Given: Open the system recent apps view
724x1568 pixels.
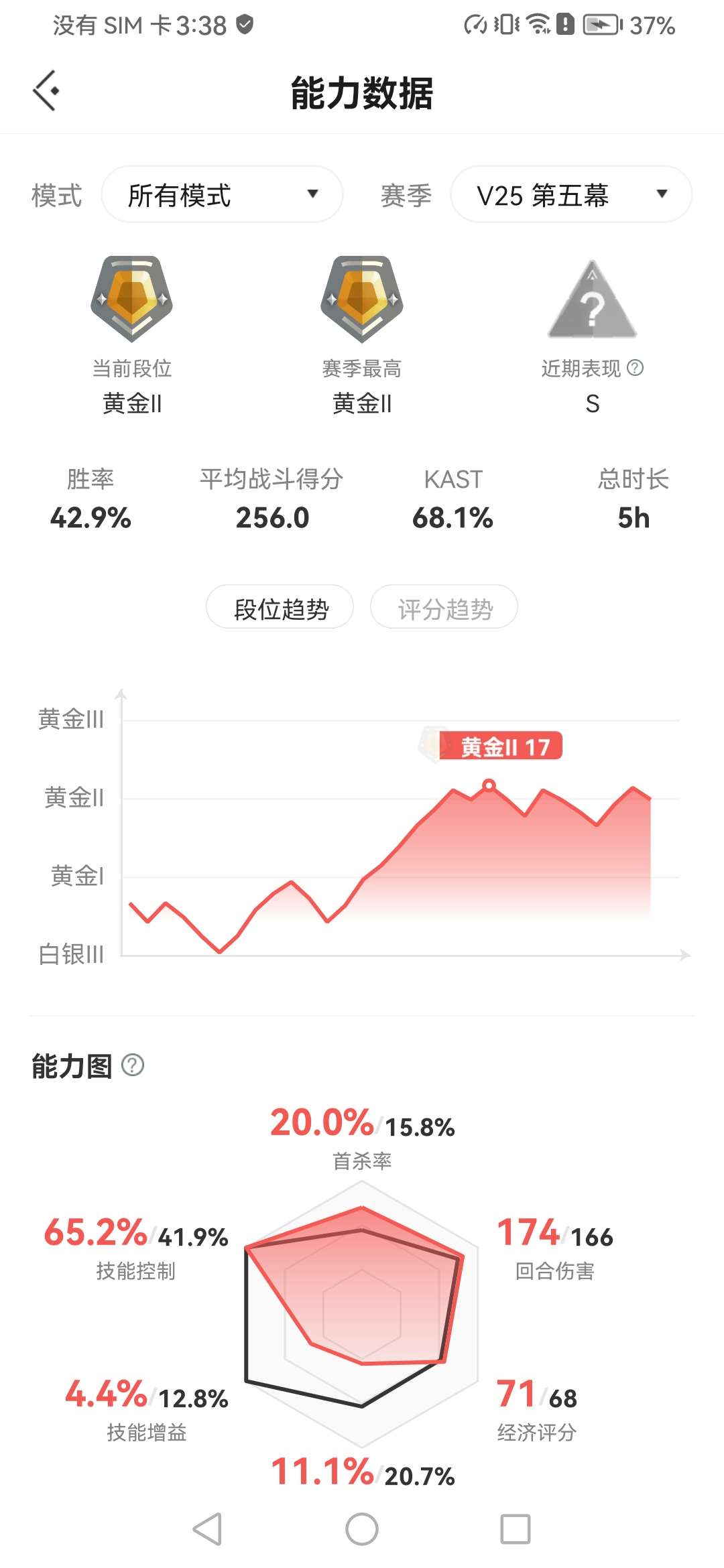Looking at the screenshot, I should point(515,1529).
